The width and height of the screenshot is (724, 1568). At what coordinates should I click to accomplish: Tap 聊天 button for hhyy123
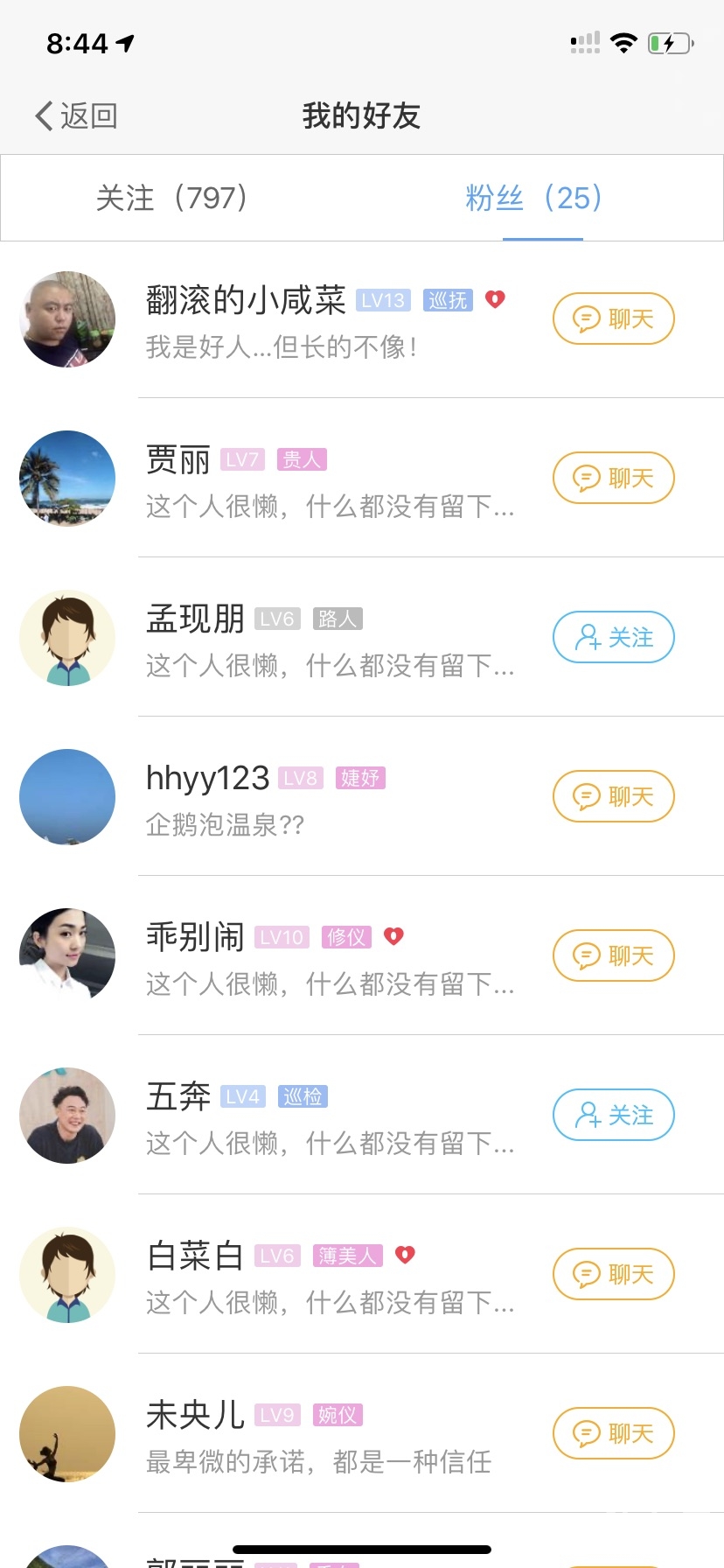613,797
